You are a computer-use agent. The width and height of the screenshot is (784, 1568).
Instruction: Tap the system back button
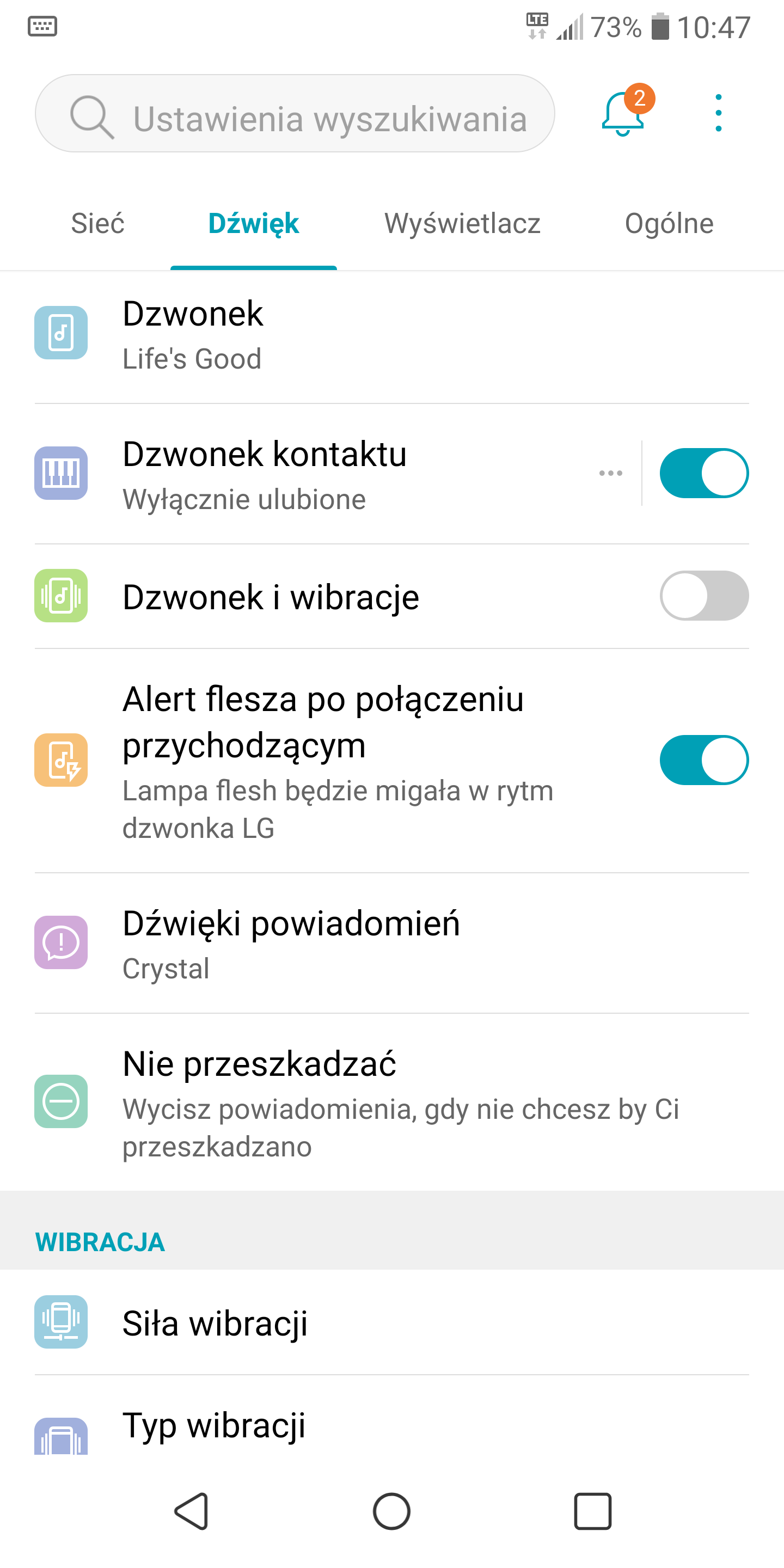point(192,1511)
